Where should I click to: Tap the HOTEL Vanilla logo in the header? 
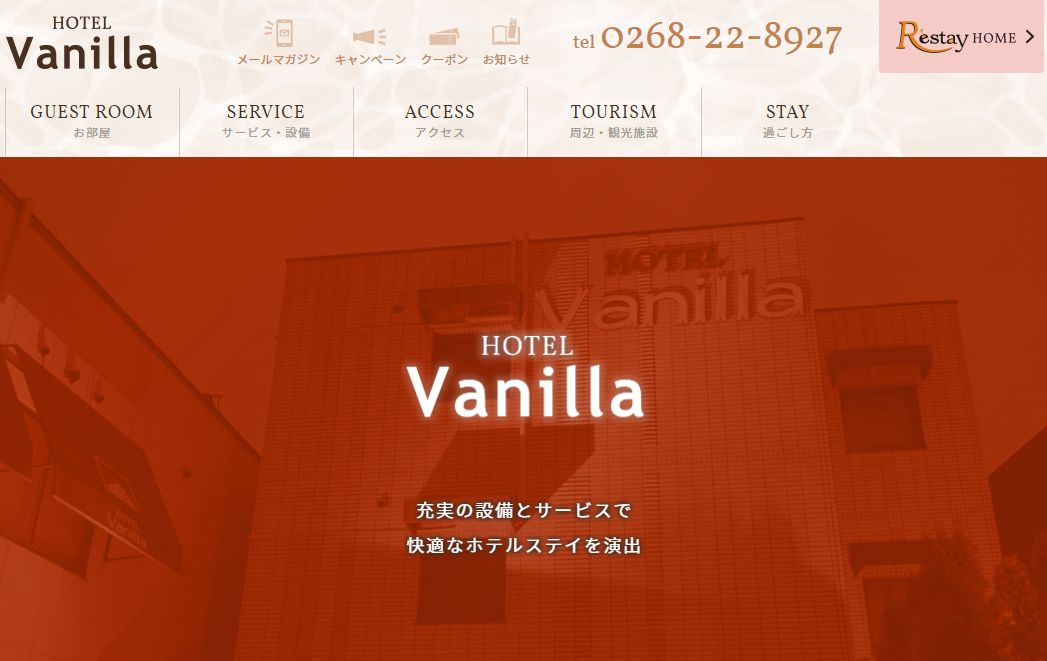(x=82, y=44)
